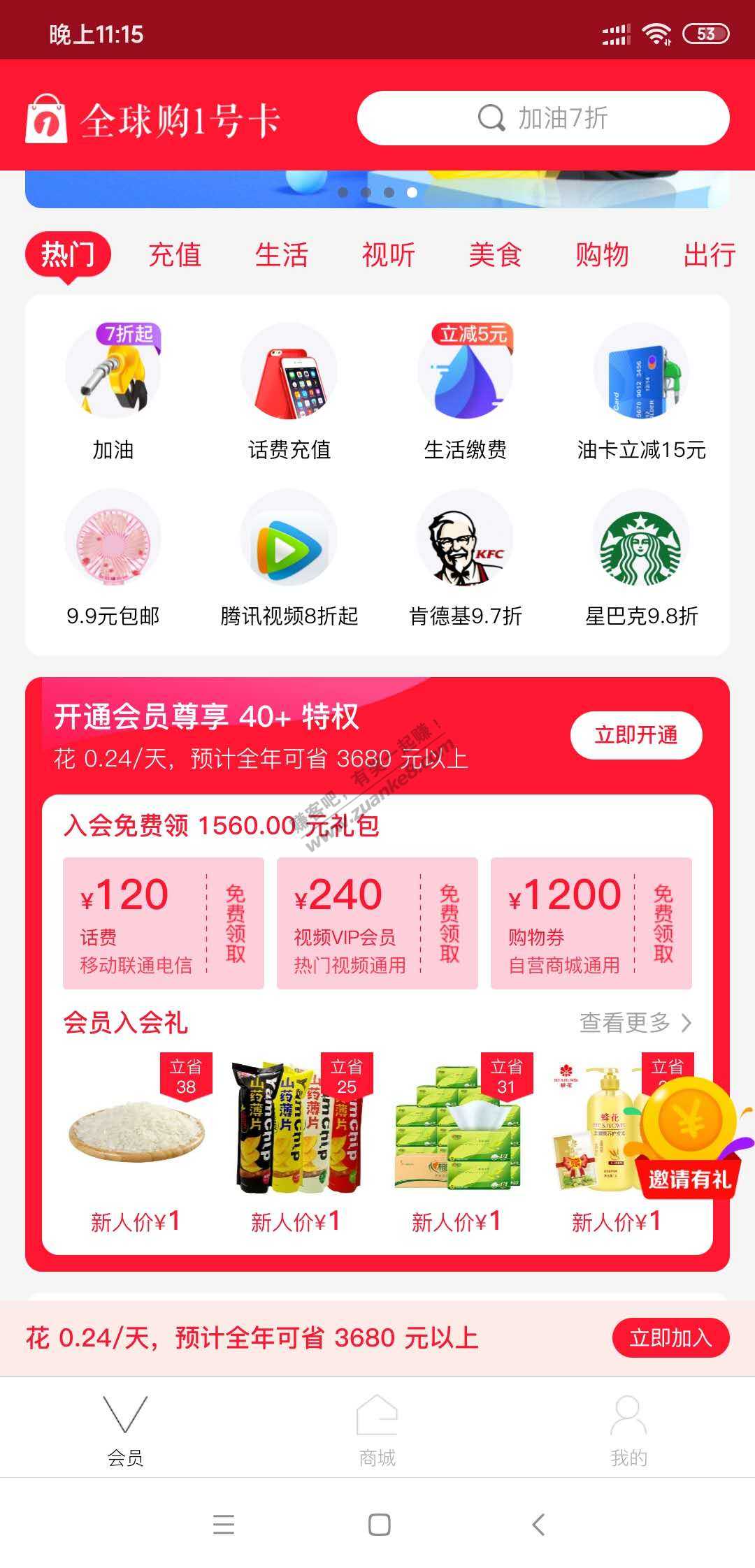The height and width of the screenshot is (1568, 755).
Task: Claim the ¥1200 购物券 coupon
Action: click(591, 923)
